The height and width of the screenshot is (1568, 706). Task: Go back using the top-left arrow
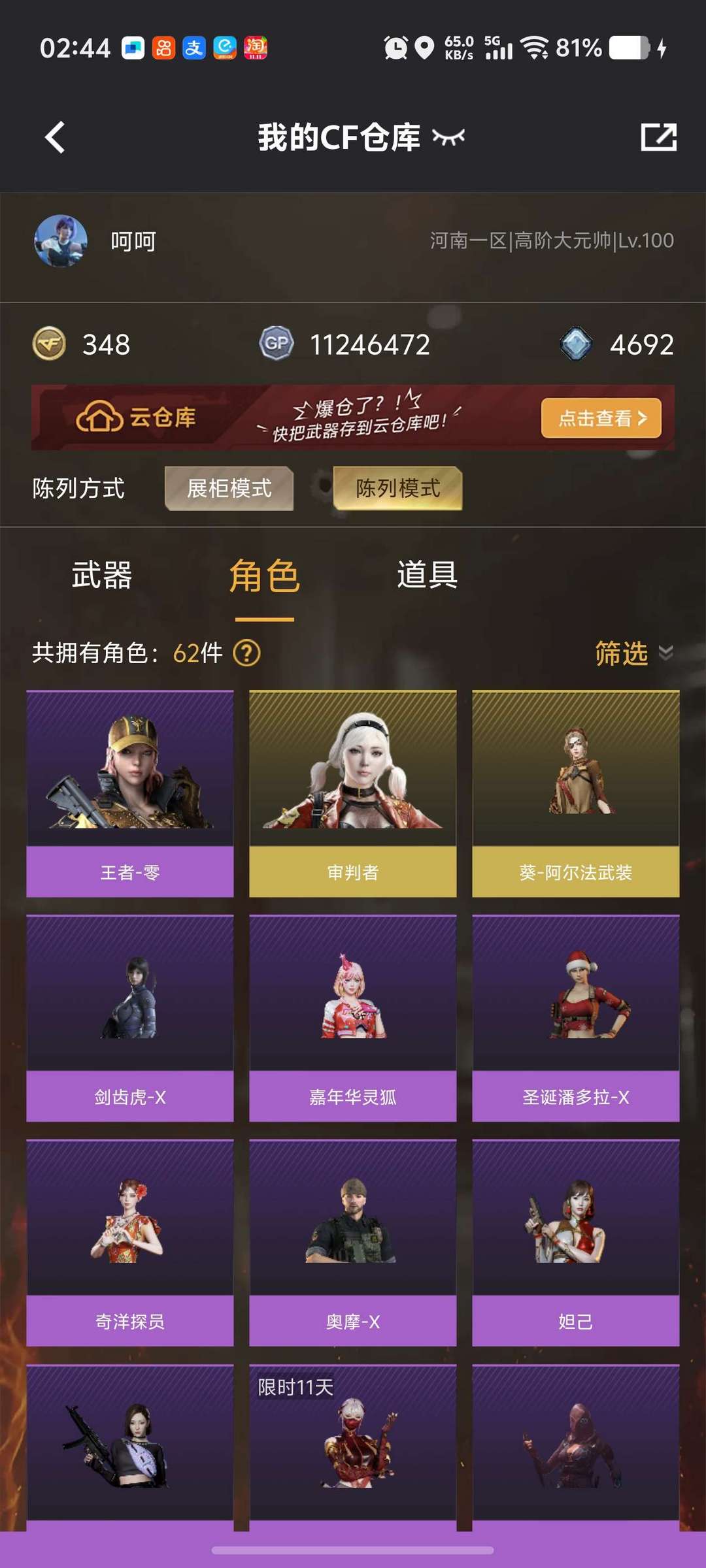pyautogui.click(x=55, y=138)
